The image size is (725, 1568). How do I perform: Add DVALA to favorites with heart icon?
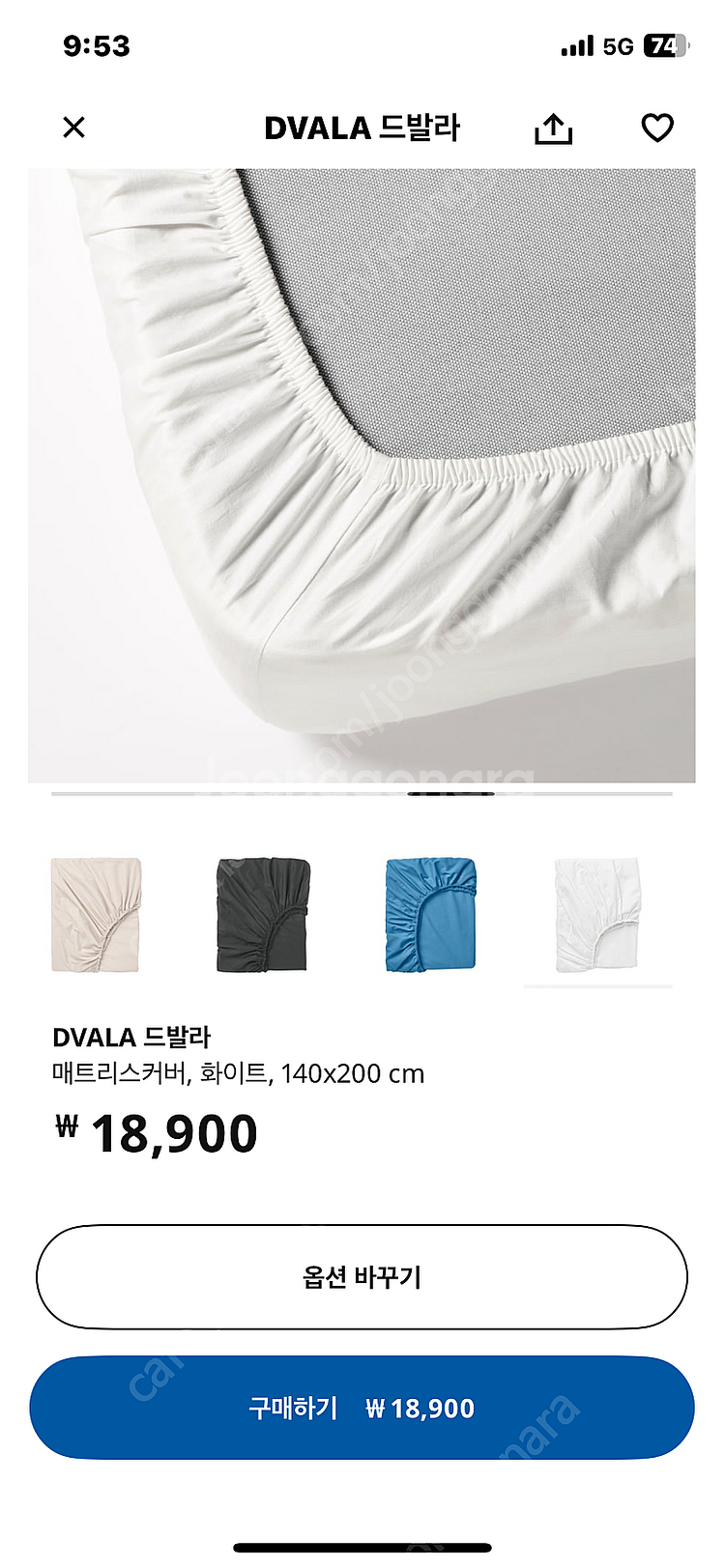tap(657, 128)
